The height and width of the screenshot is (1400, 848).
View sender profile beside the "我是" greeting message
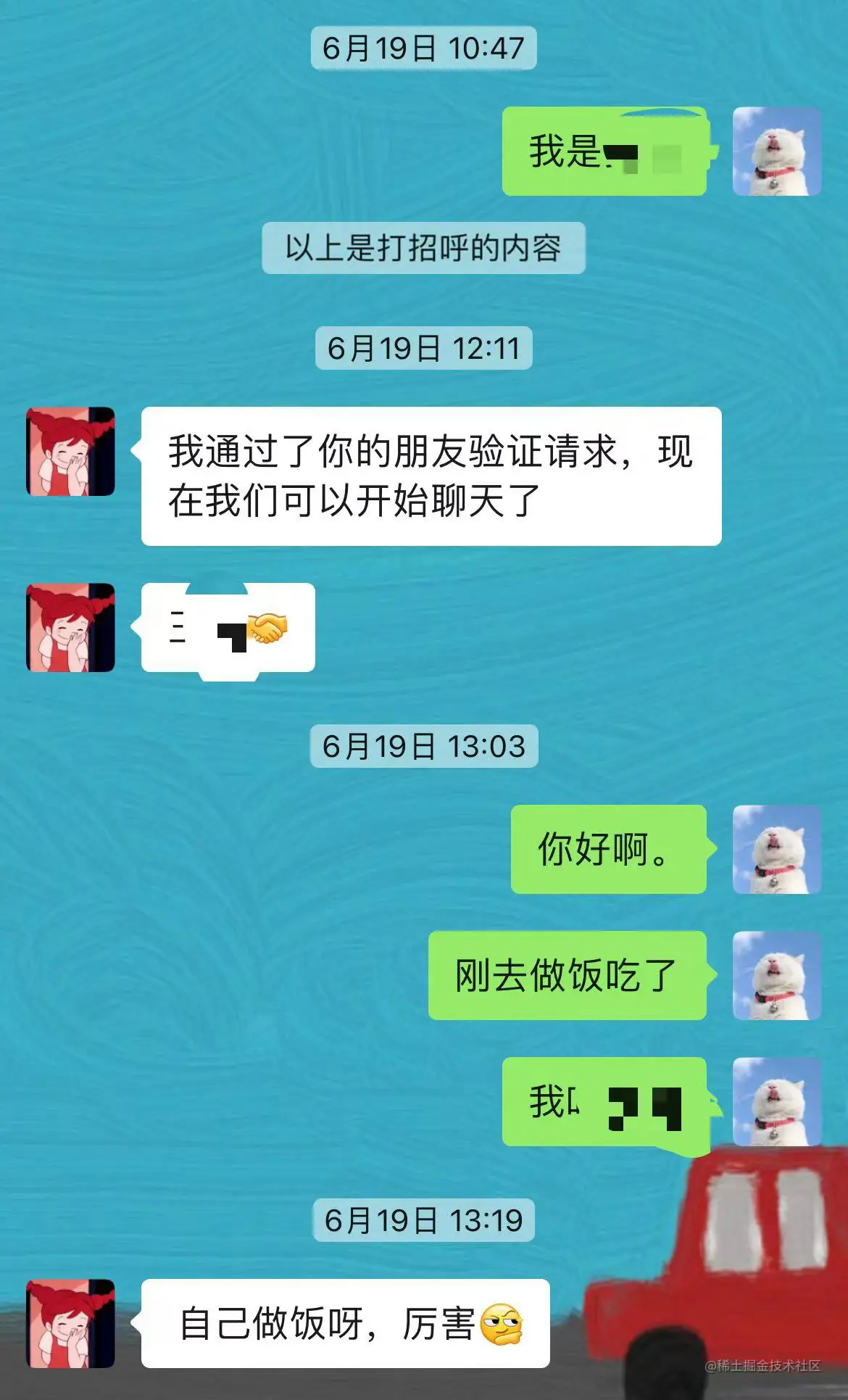click(x=776, y=151)
